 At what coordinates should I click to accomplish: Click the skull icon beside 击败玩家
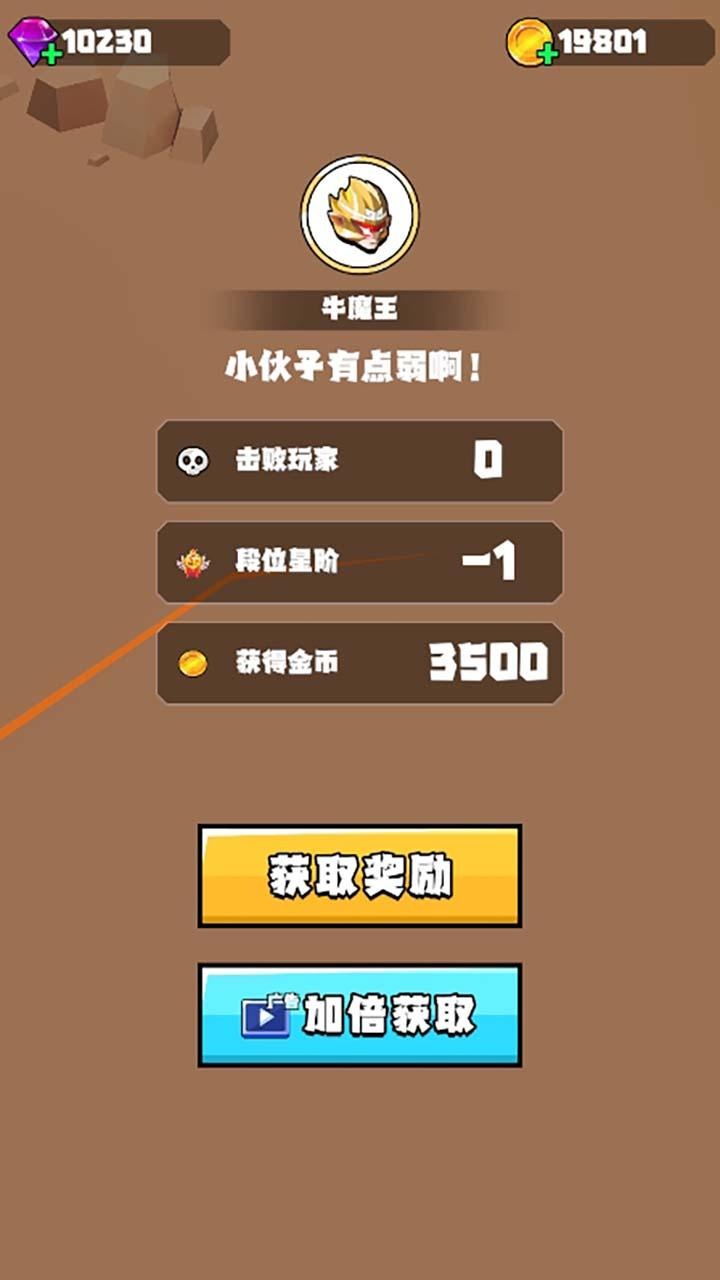(190, 460)
